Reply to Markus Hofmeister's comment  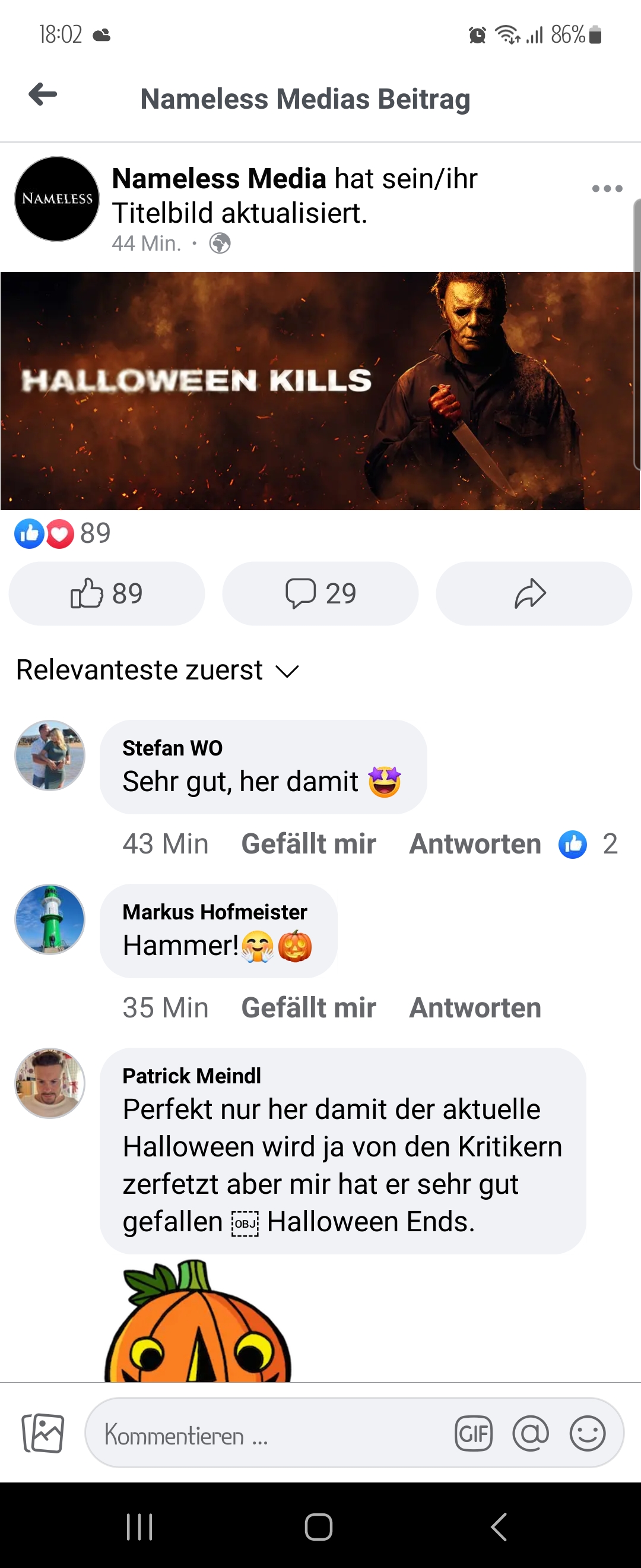click(475, 1008)
